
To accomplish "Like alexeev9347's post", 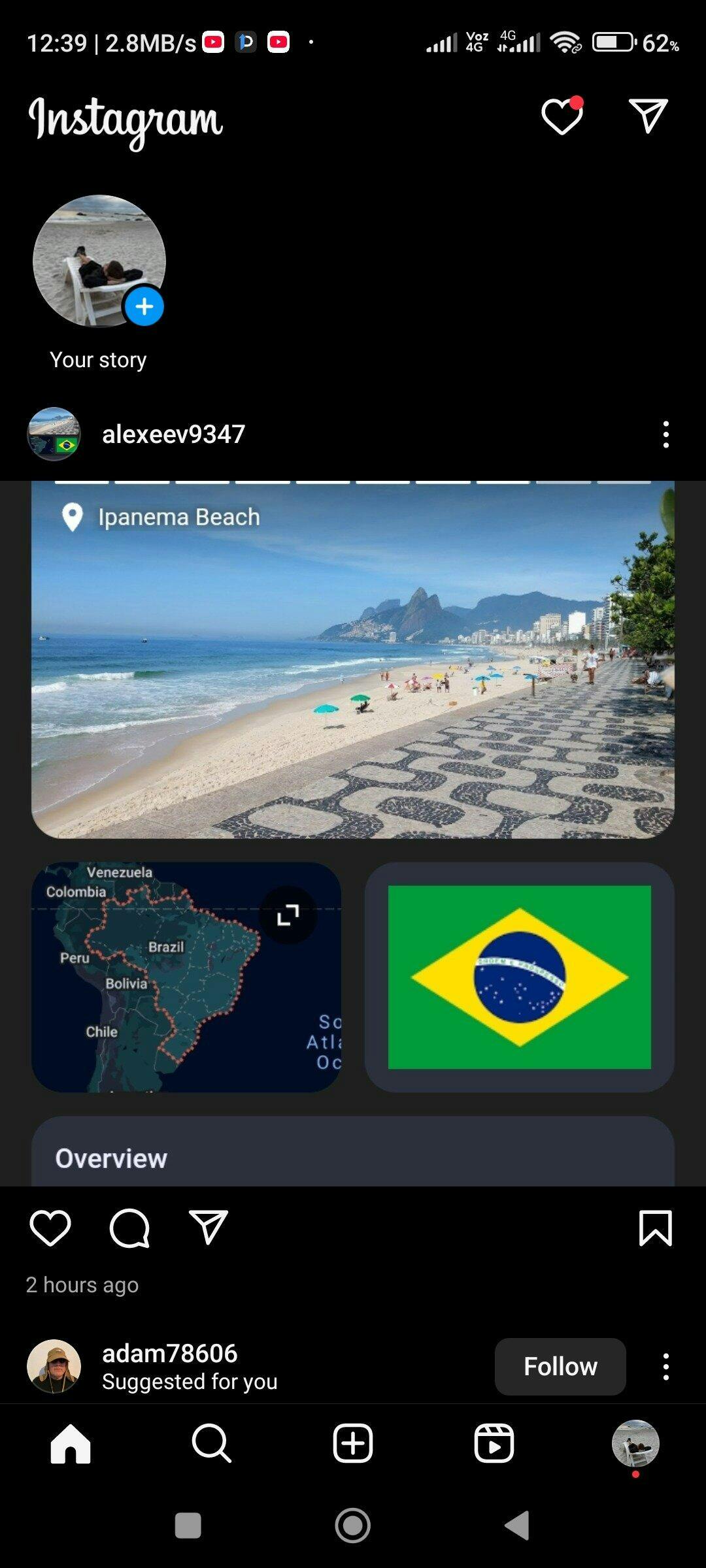I will (50, 1228).
